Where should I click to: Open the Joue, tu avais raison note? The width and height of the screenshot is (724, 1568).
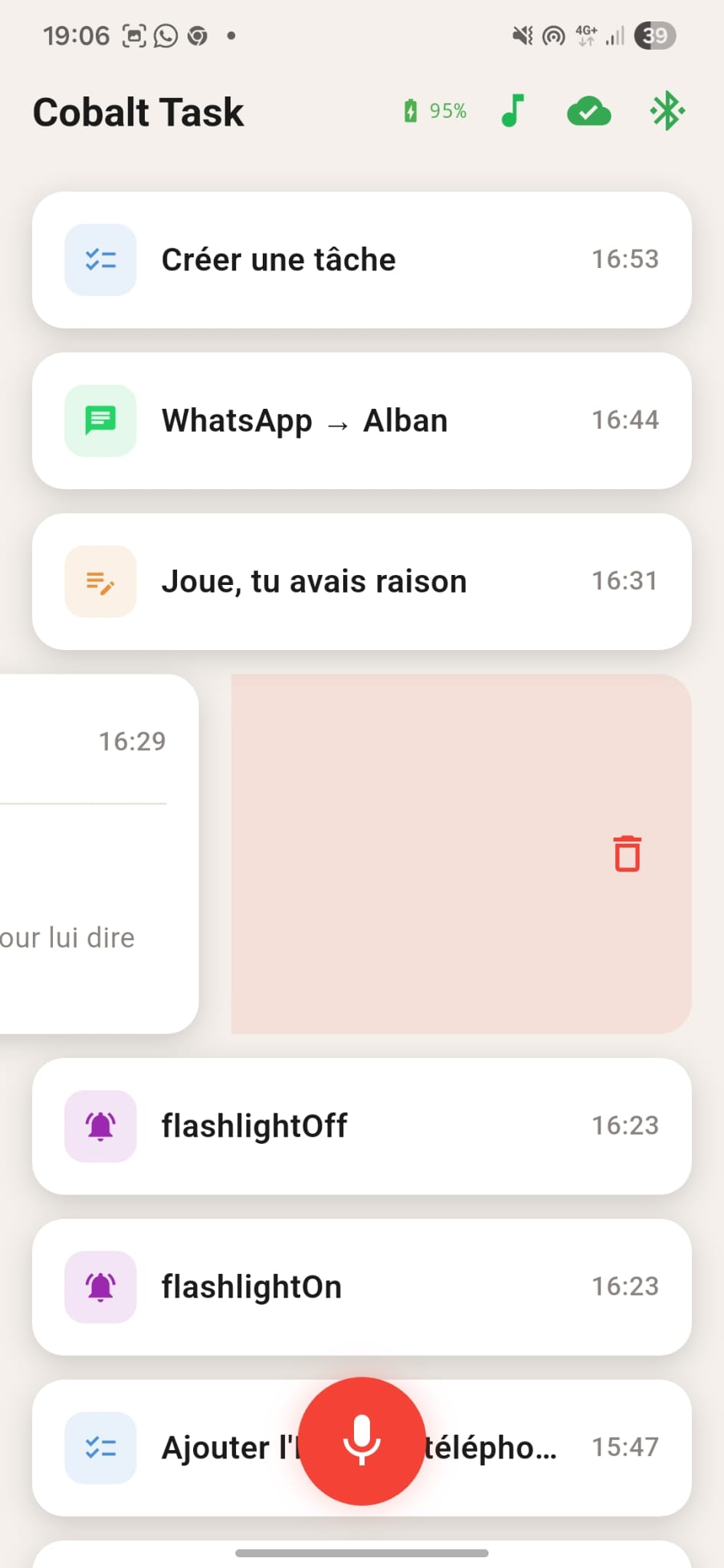click(362, 582)
